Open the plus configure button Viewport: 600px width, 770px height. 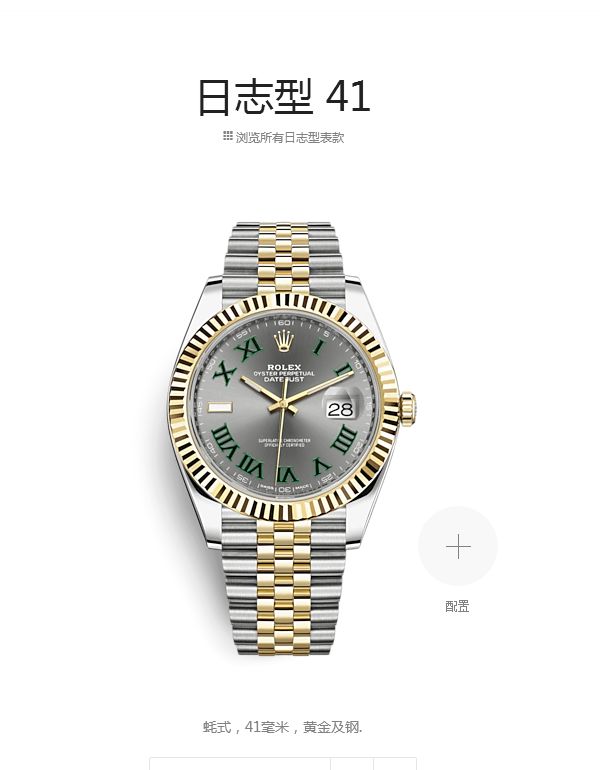[x=458, y=547]
